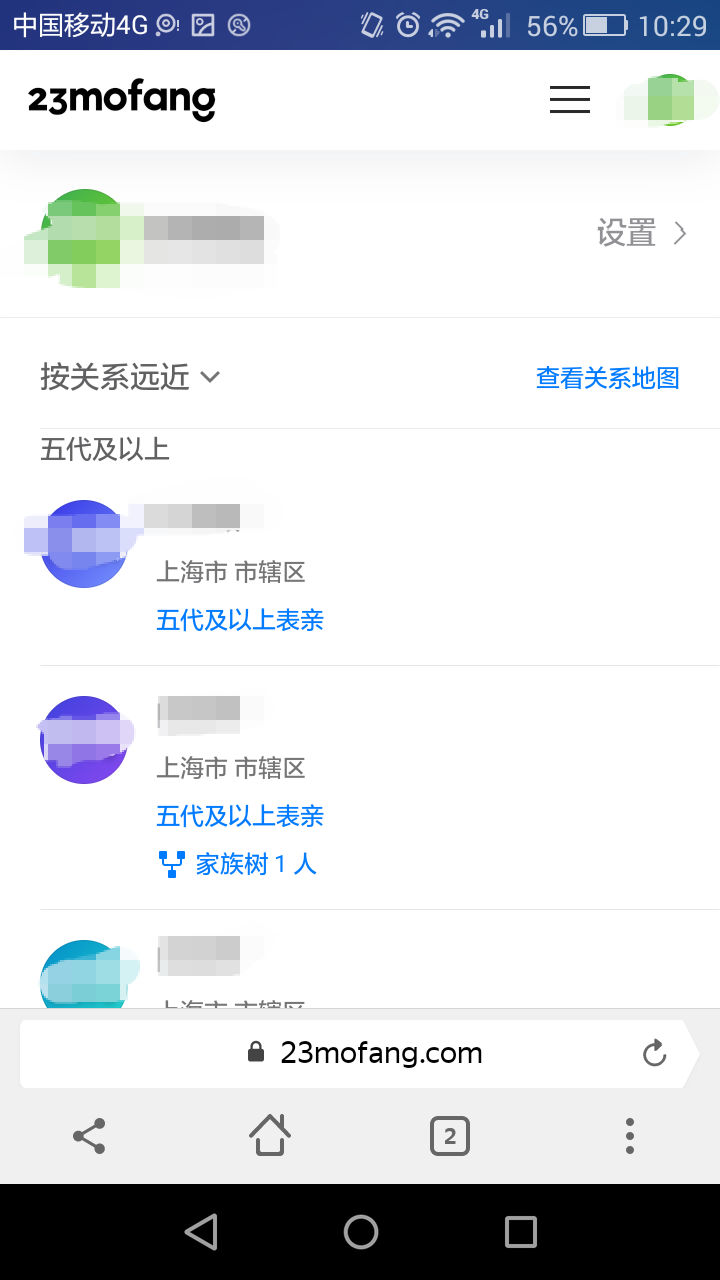
Task: Open the browser tabs switcher
Action: point(450,1136)
